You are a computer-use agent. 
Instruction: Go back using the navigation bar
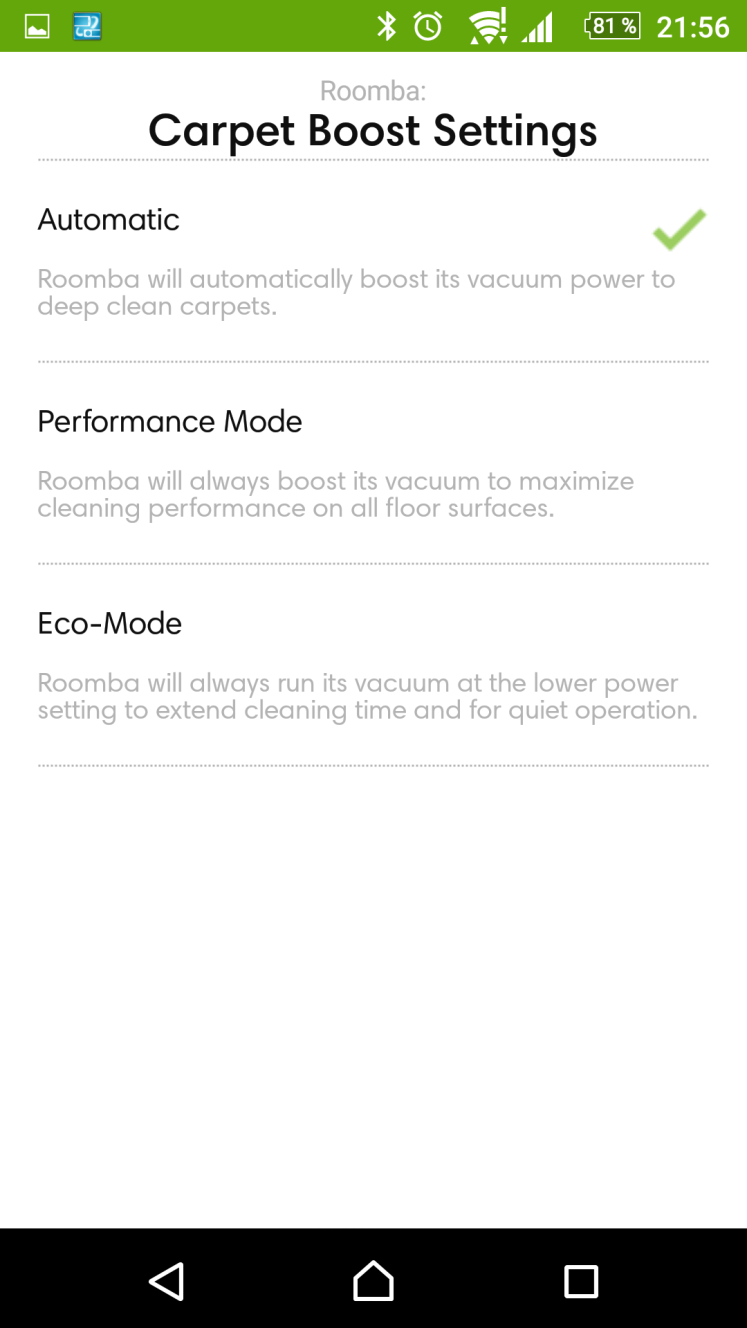pos(166,1281)
